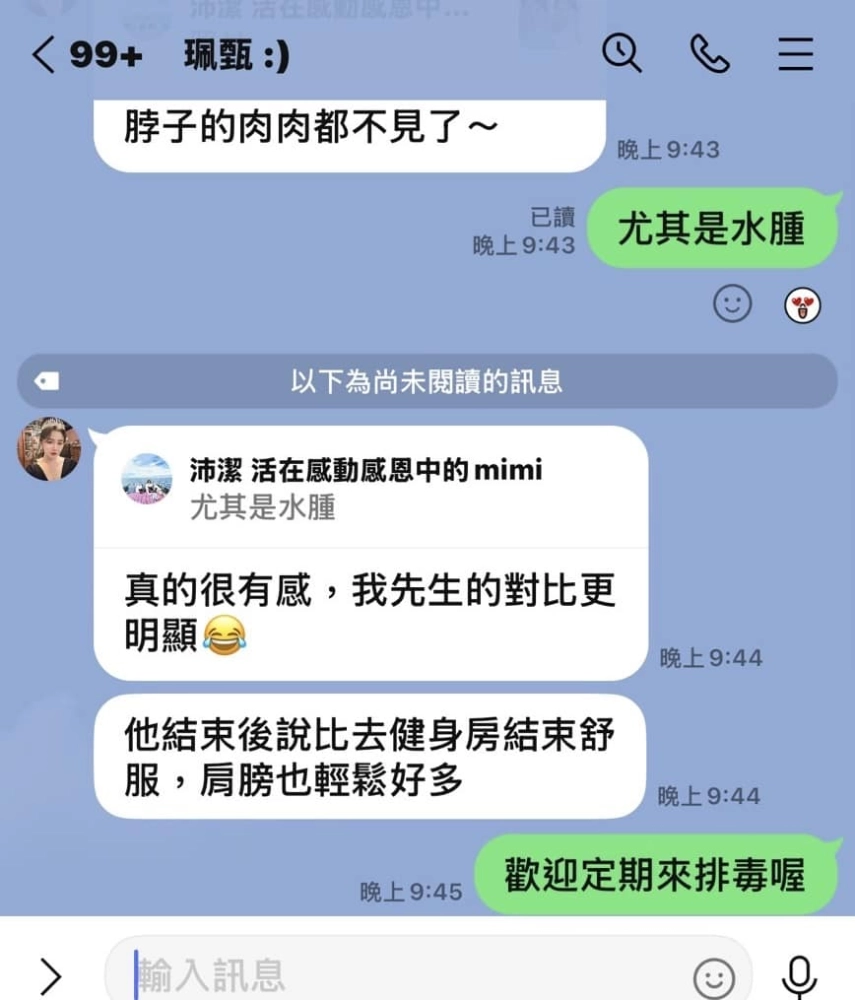This screenshot has width=855, height=1000.
Task: Start a voice call with the phone icon
Action: [710, 55]
